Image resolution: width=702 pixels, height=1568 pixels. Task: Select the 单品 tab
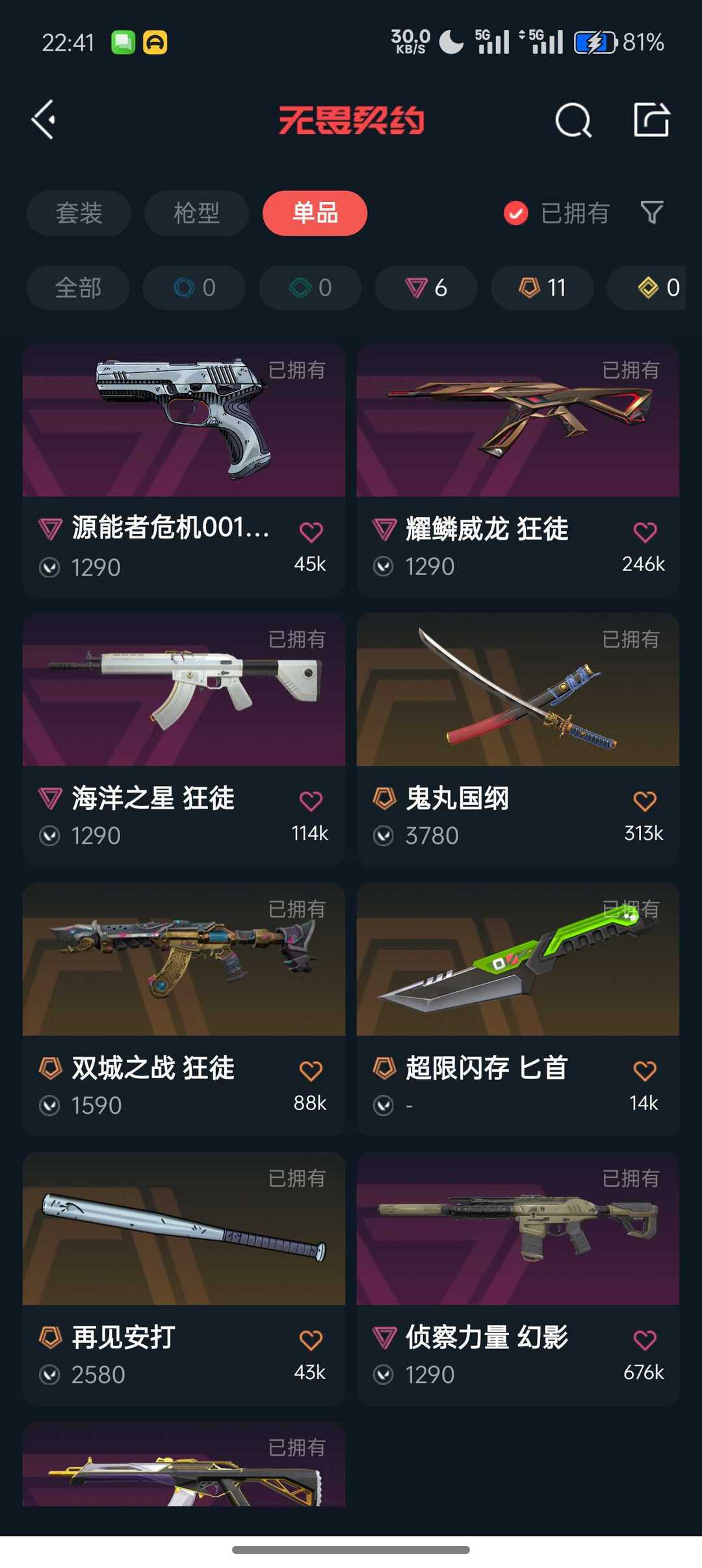click(315, 213)
